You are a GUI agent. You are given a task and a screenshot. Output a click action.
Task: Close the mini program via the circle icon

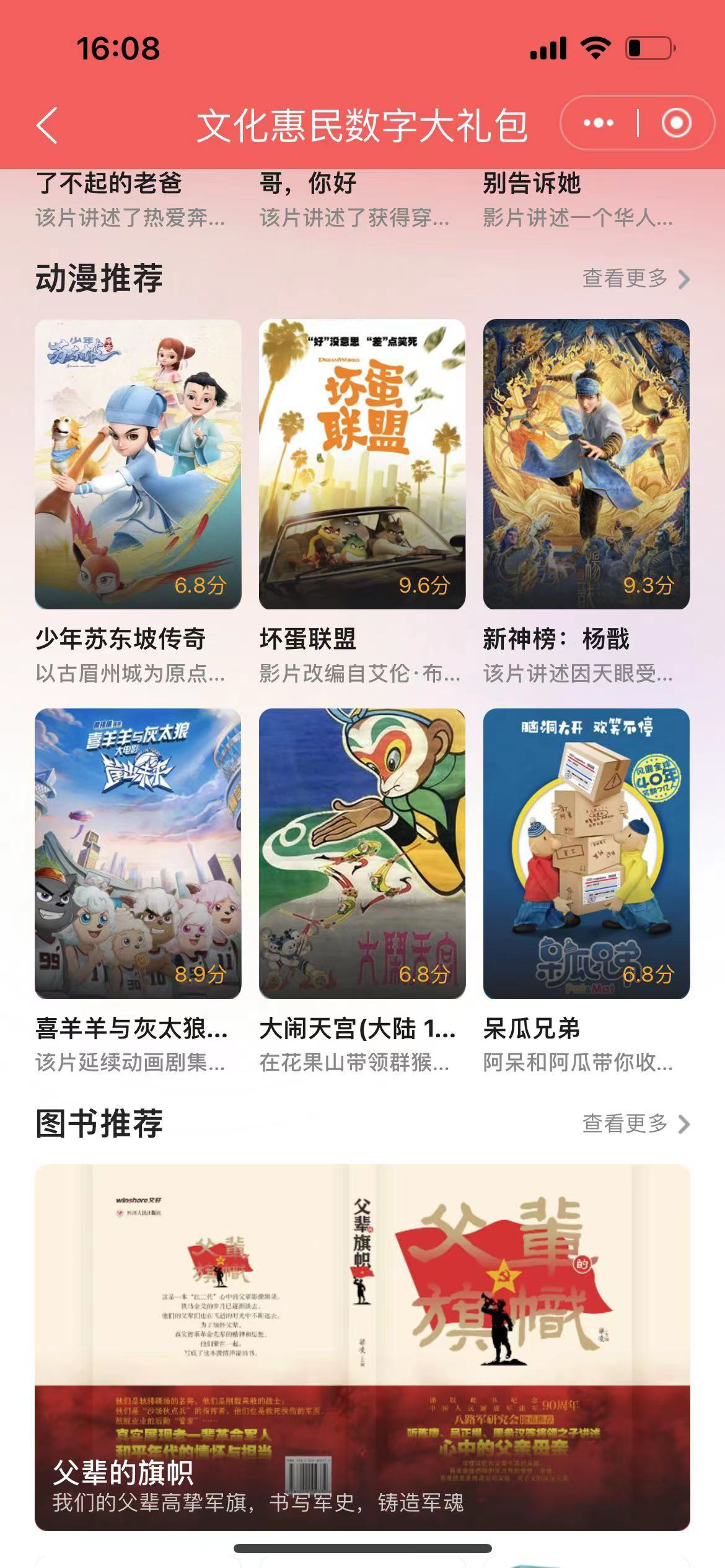click(675, 123)
